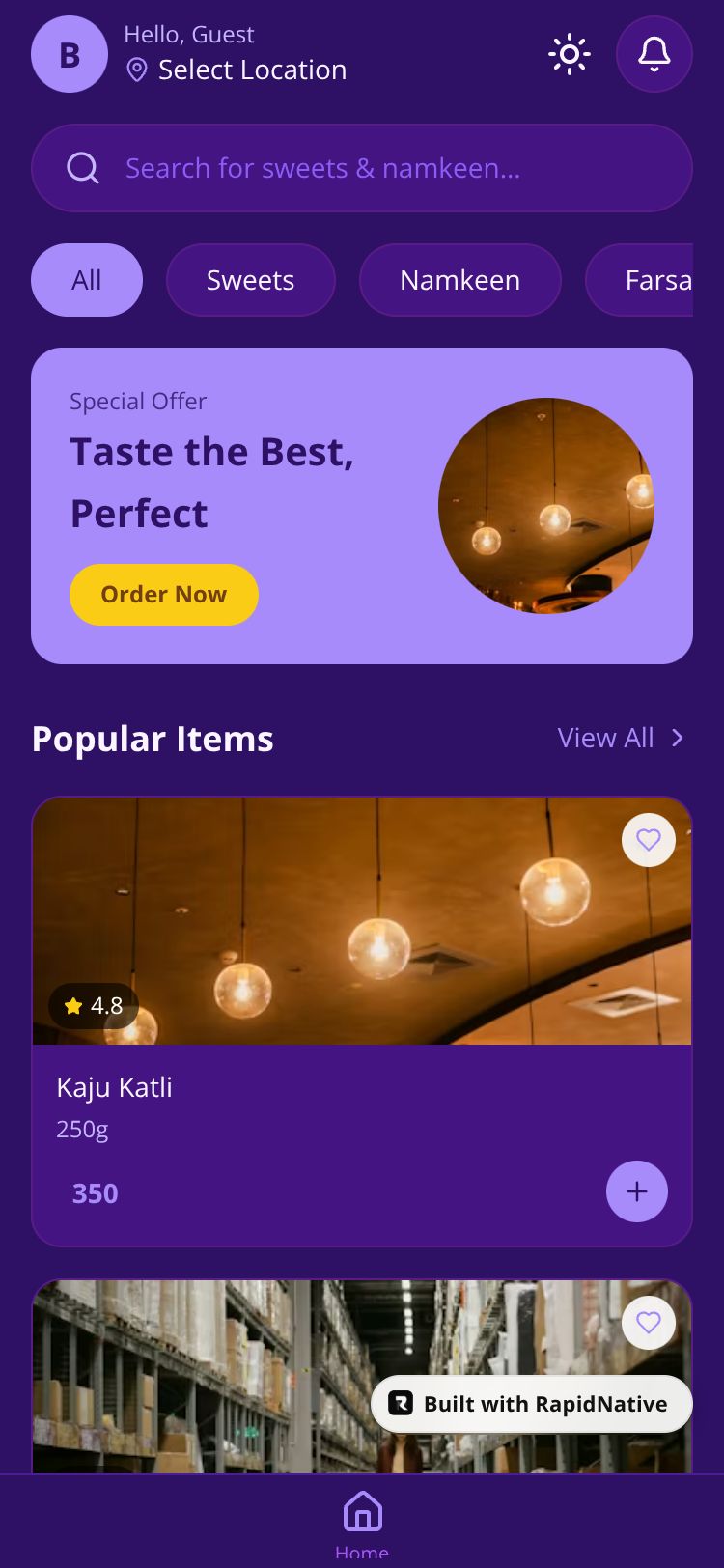View all popular items
724x1568 pixels.
620,738
